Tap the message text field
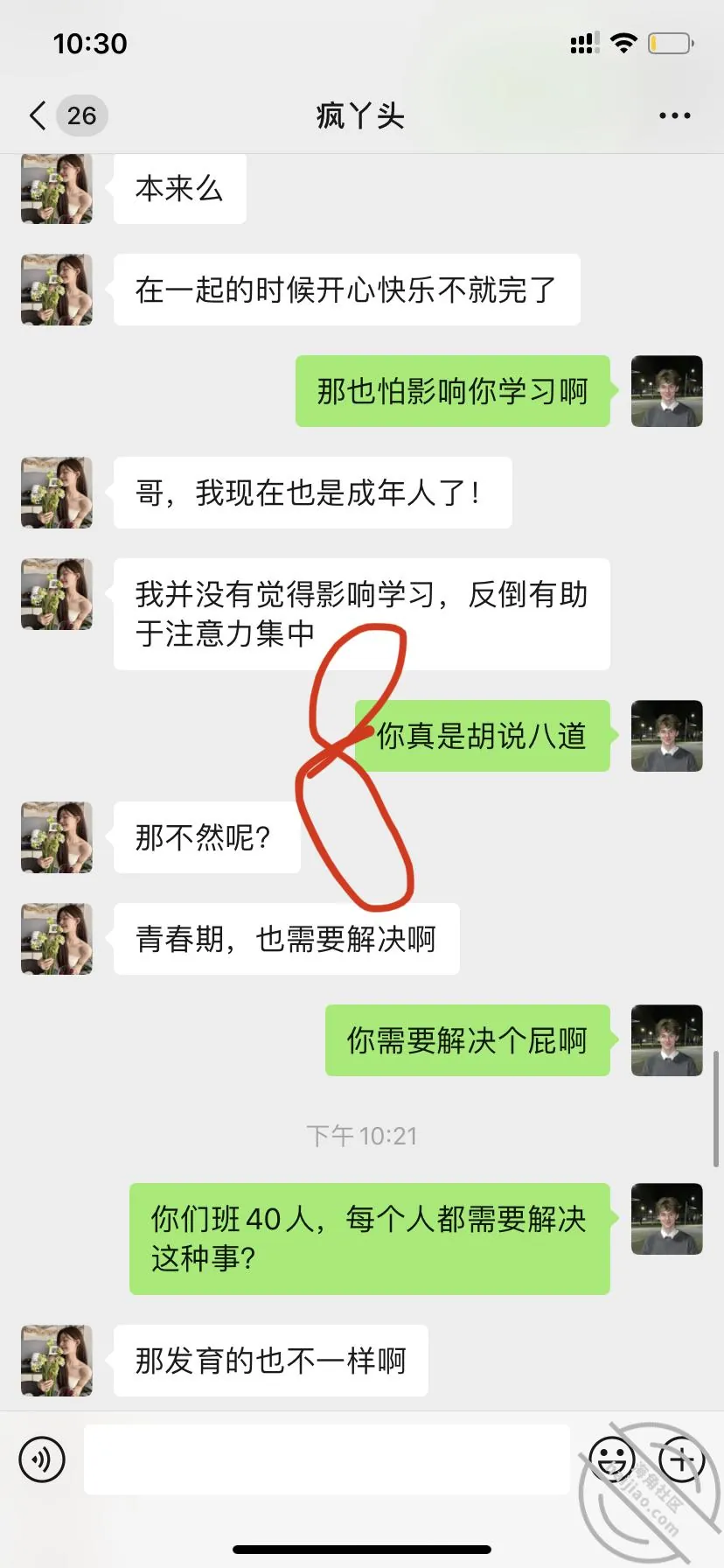 [x=326, y=1459]
